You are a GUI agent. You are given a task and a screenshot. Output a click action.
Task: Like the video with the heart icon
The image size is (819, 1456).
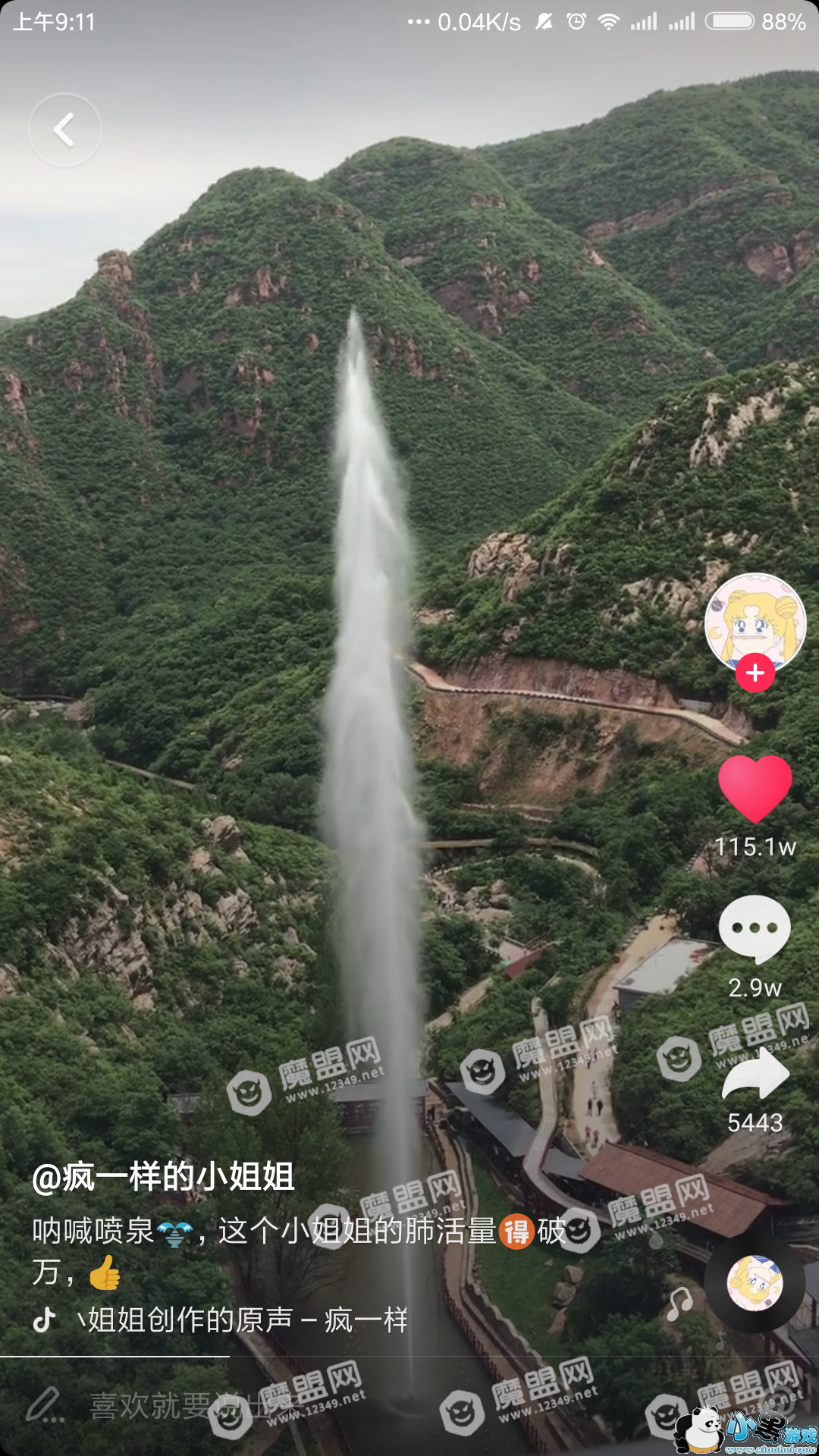click(755, 789)
